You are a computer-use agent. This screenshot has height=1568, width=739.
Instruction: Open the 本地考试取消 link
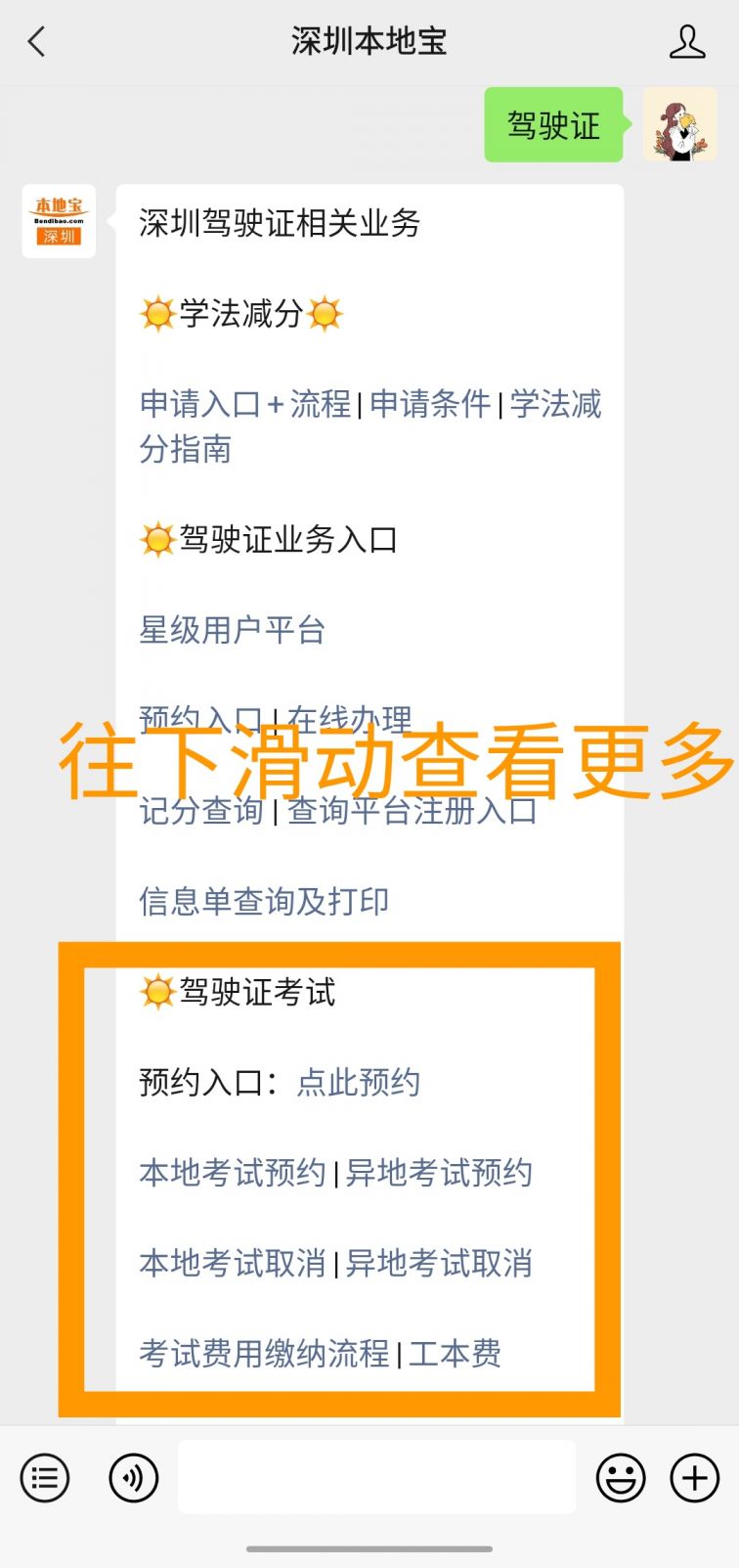[232, 1263]
